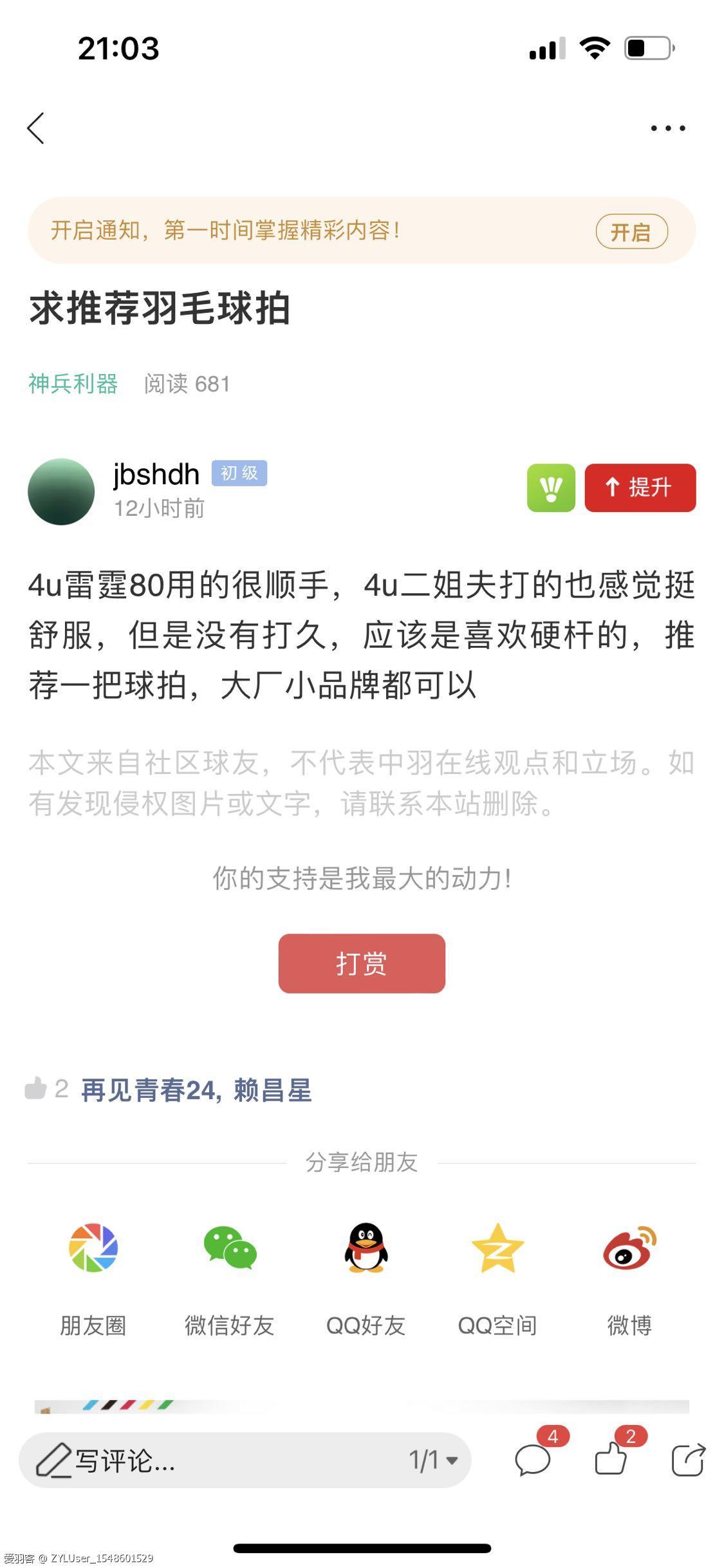The height and width of the screenshot is (1568, 724).
Task: Open 赖昌星's profile
Action: [x=272, y=1090]
